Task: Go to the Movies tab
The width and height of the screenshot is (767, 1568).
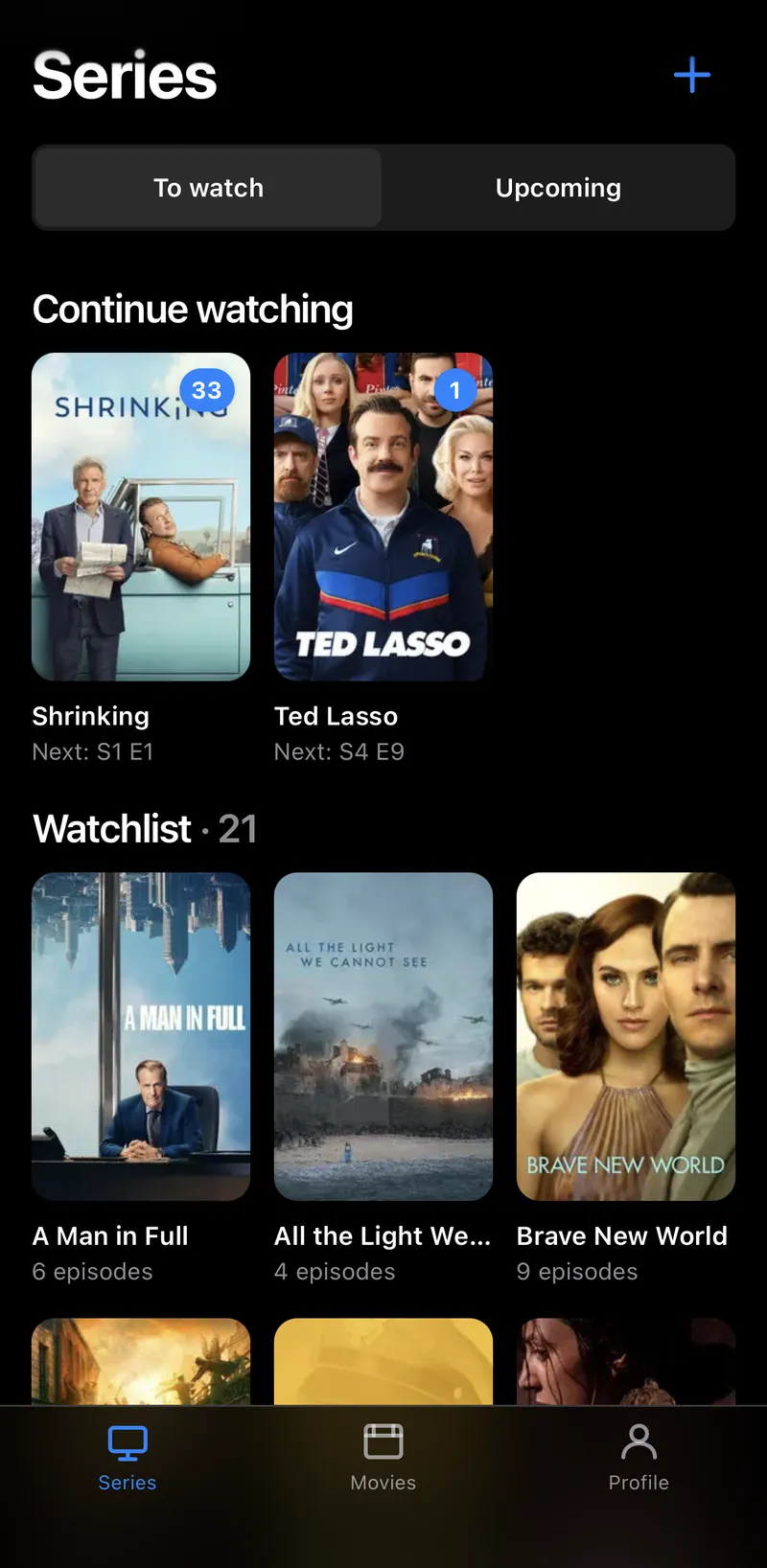Action: [x=383, y=1457]
